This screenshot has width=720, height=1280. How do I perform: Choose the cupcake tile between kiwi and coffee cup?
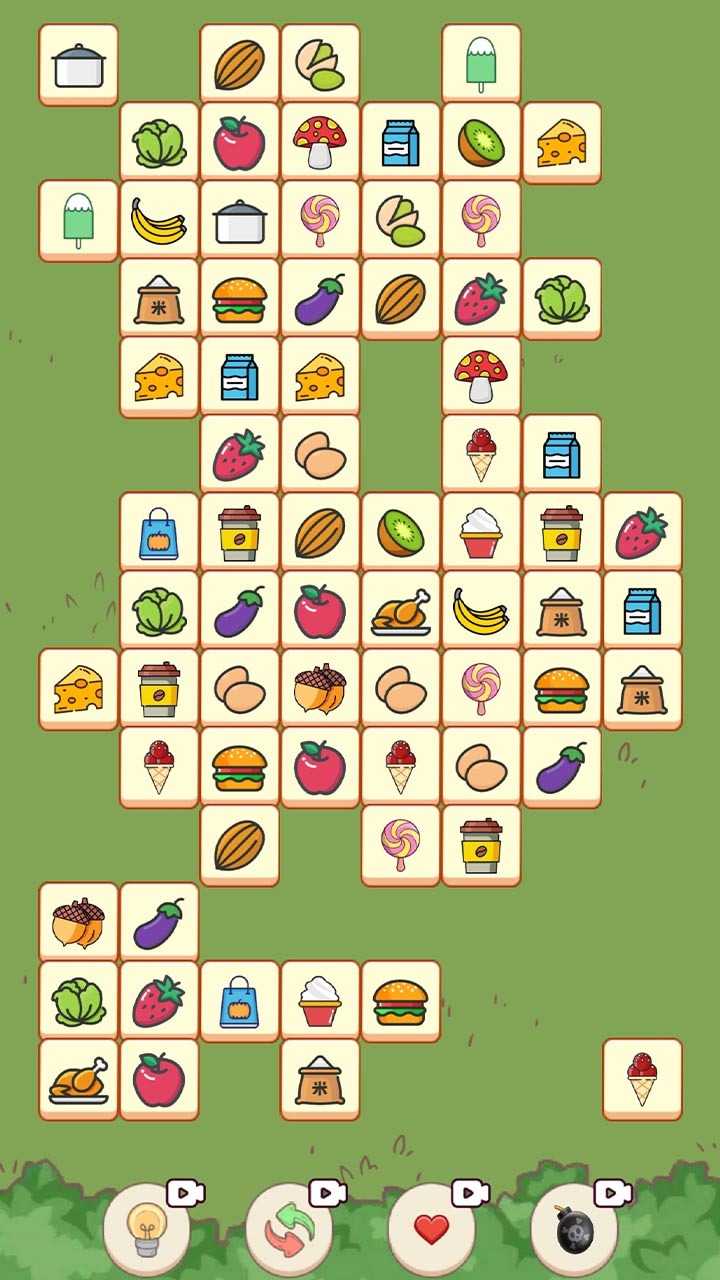[x=481, y=532]
